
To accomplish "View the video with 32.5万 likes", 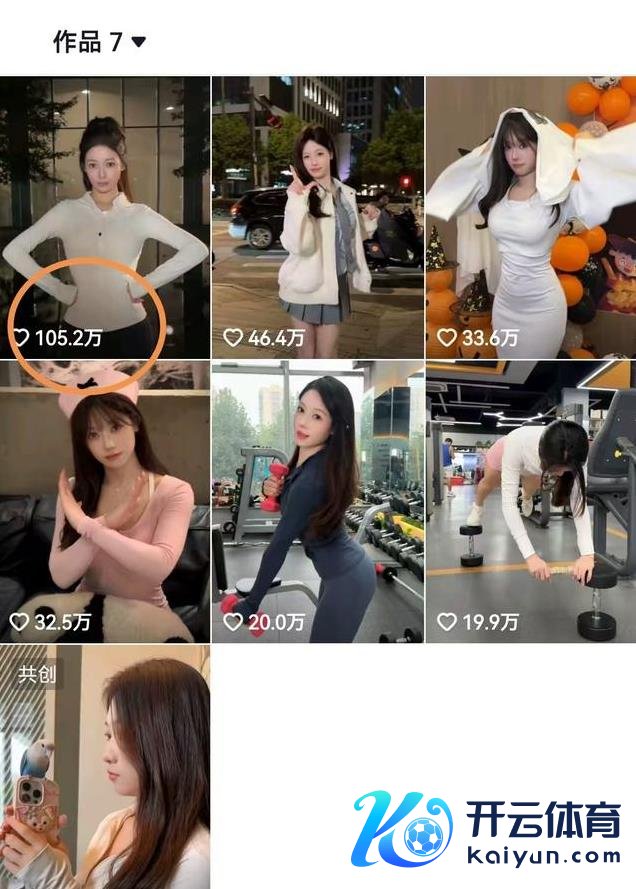I will [x=105, y=502].
